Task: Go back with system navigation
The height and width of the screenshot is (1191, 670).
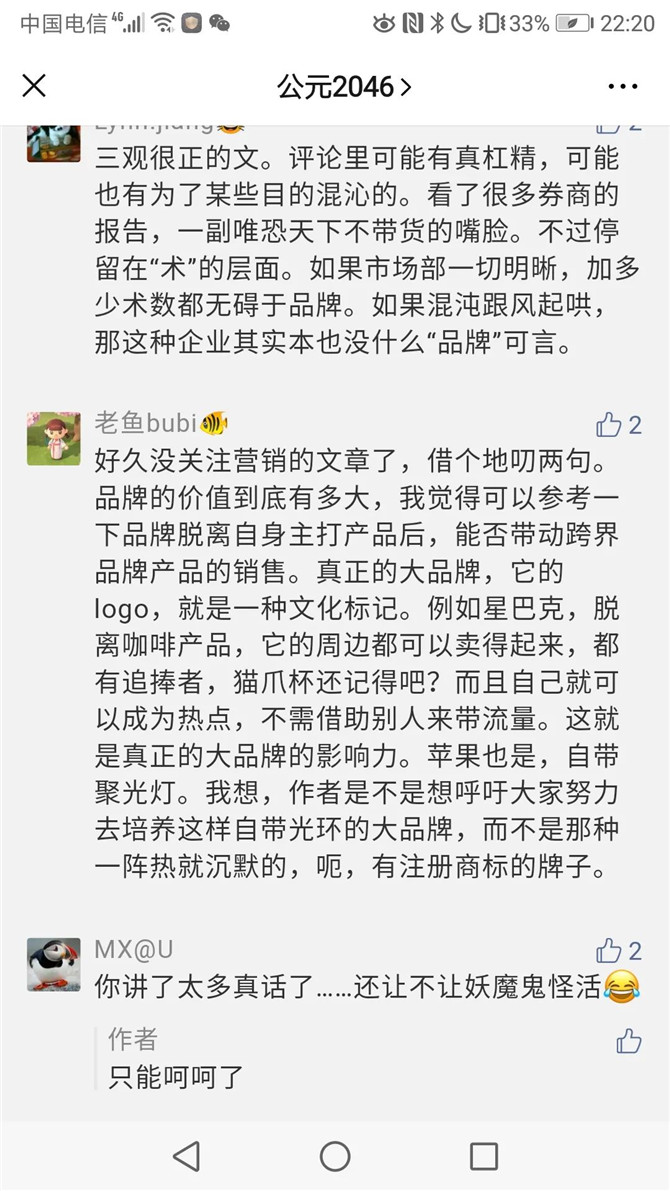Action: coord(186,1156)
